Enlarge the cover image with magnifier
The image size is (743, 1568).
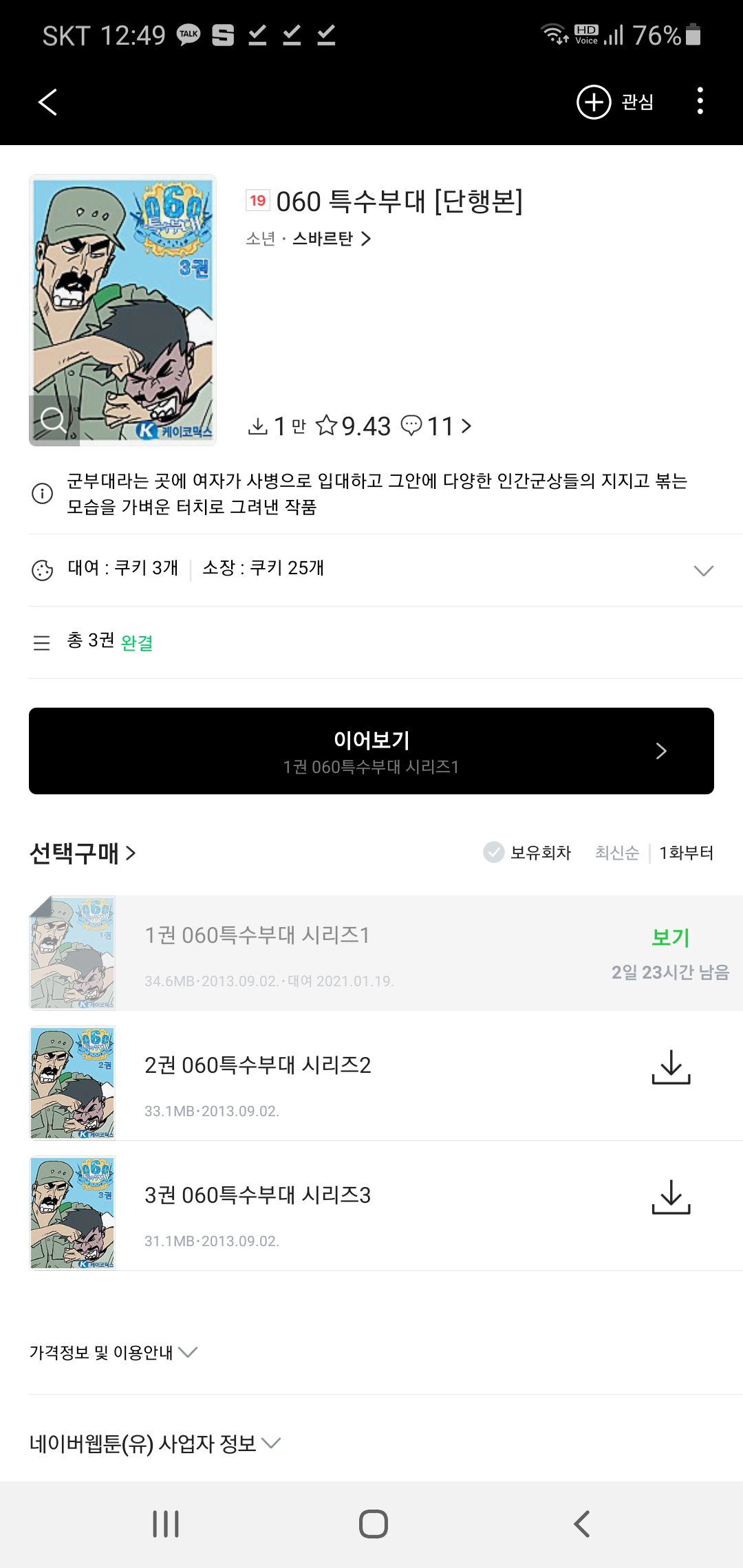[54, 420]
